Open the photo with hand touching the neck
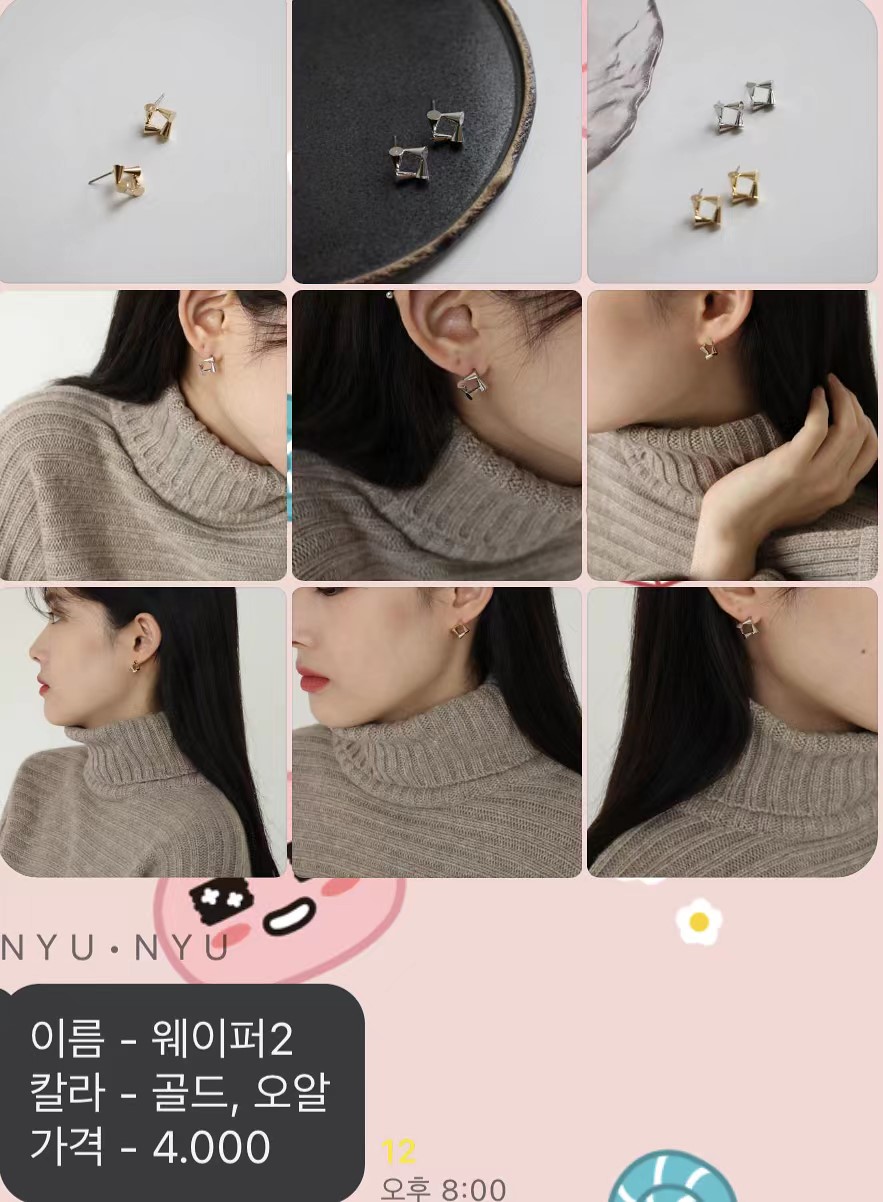This screenshot has width=883, height=1202. point(732,435)
